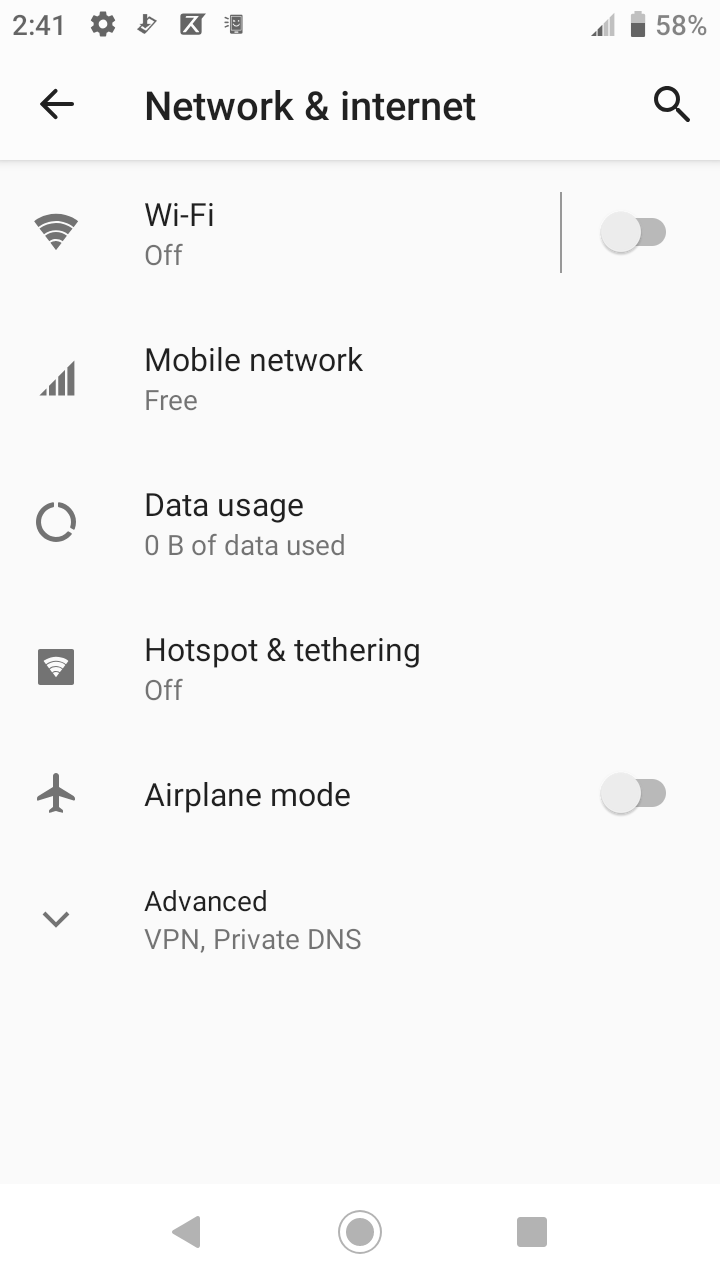Turn on the Wi-Fi switch
Image resolution: width=720 pixels, height=1280 pixels.
[x=633, y=233]
